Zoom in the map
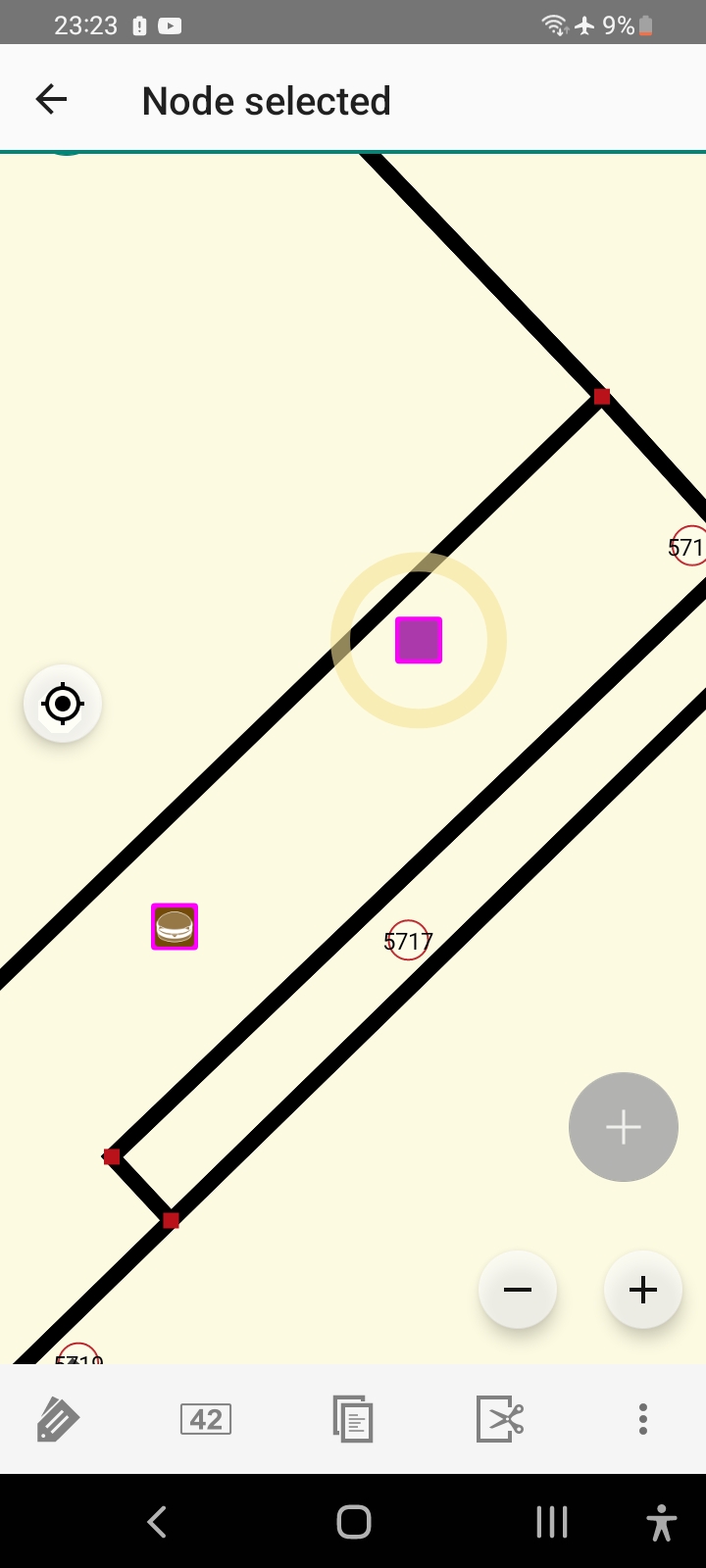This screenshot has height=1568, width=706. [x=643, y=1290]
